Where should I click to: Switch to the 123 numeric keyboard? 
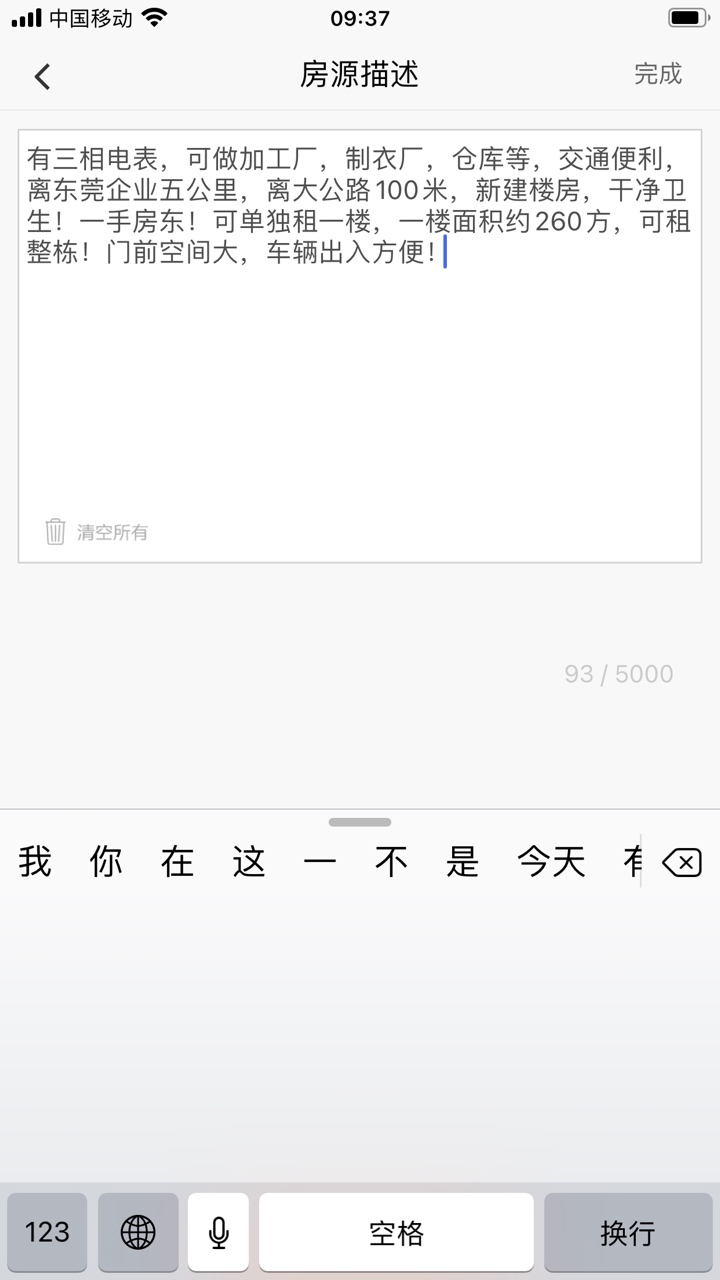pyautogui.click(x=47, y=1232)
